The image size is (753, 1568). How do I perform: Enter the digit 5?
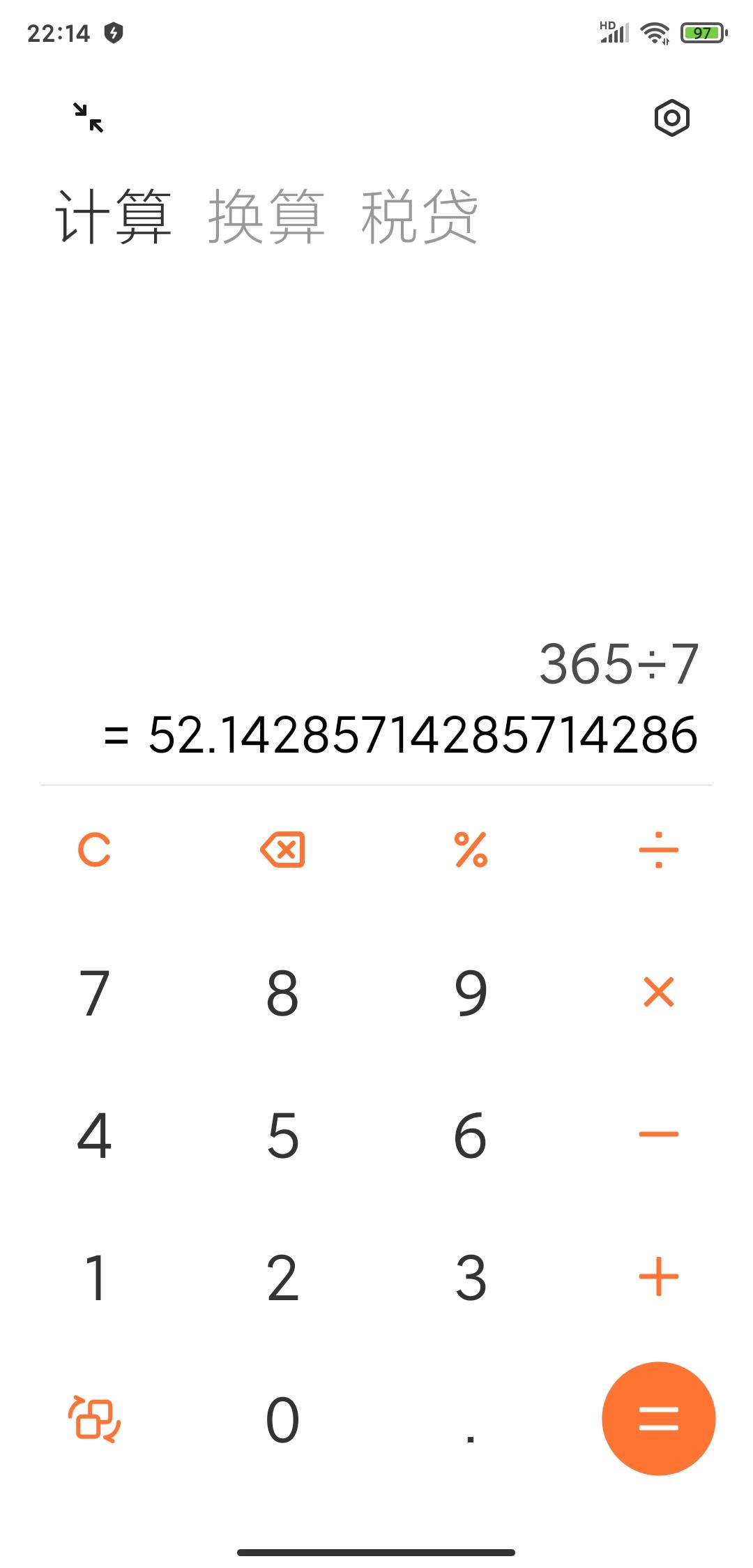pyautogui.click(x=282, y=1135)
